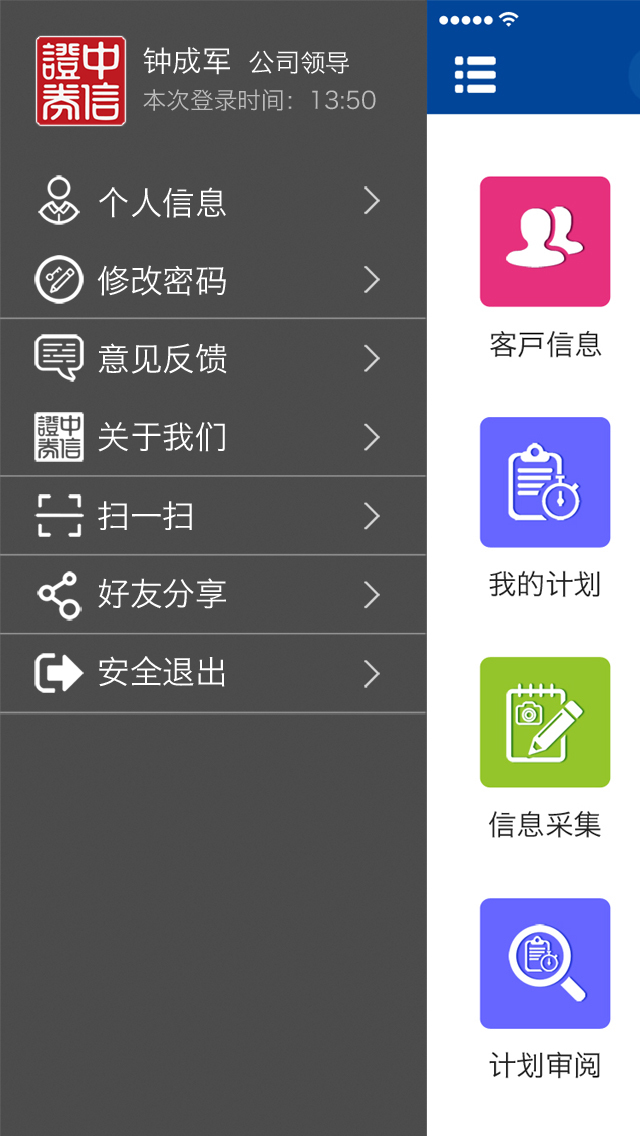Tap 安全退出 to log out
The width and height of the screenshot is (640, 1136).
pos(212,673)
